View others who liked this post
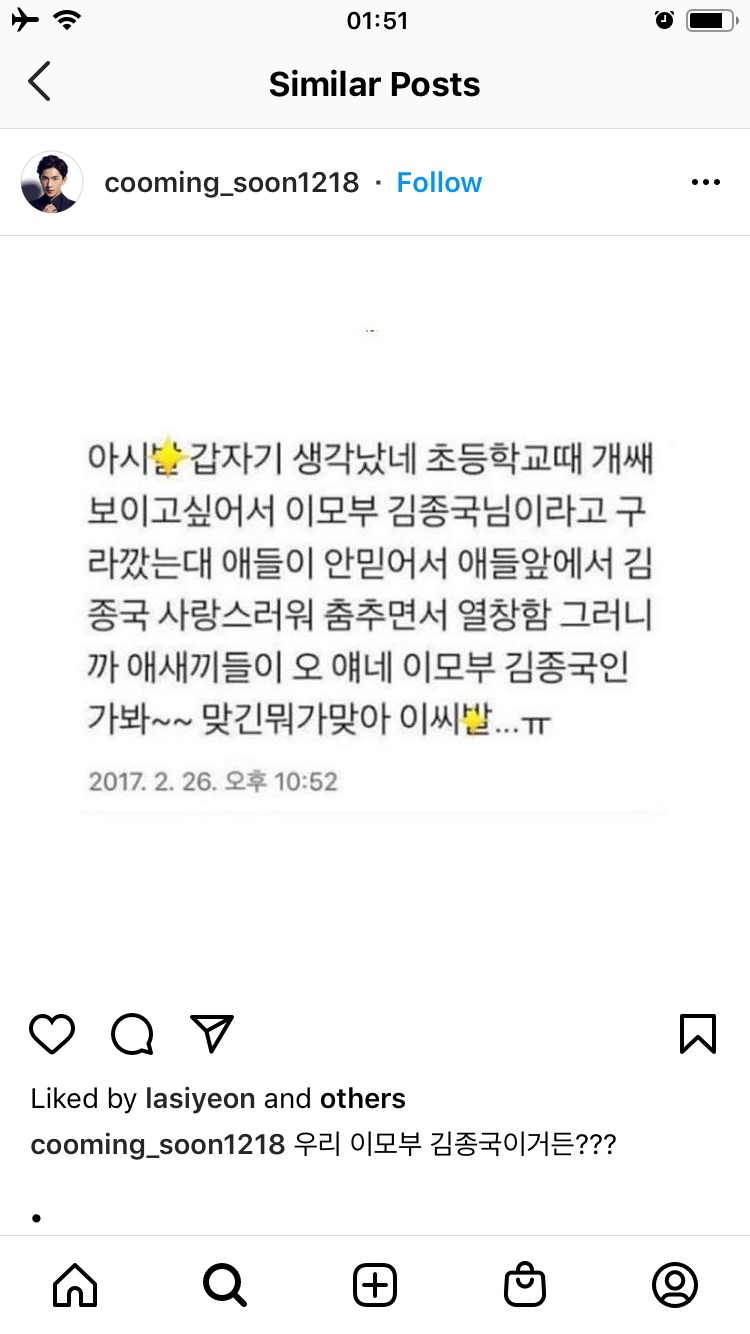This screenshot has height=1334, width=750. click(362, 1099)
